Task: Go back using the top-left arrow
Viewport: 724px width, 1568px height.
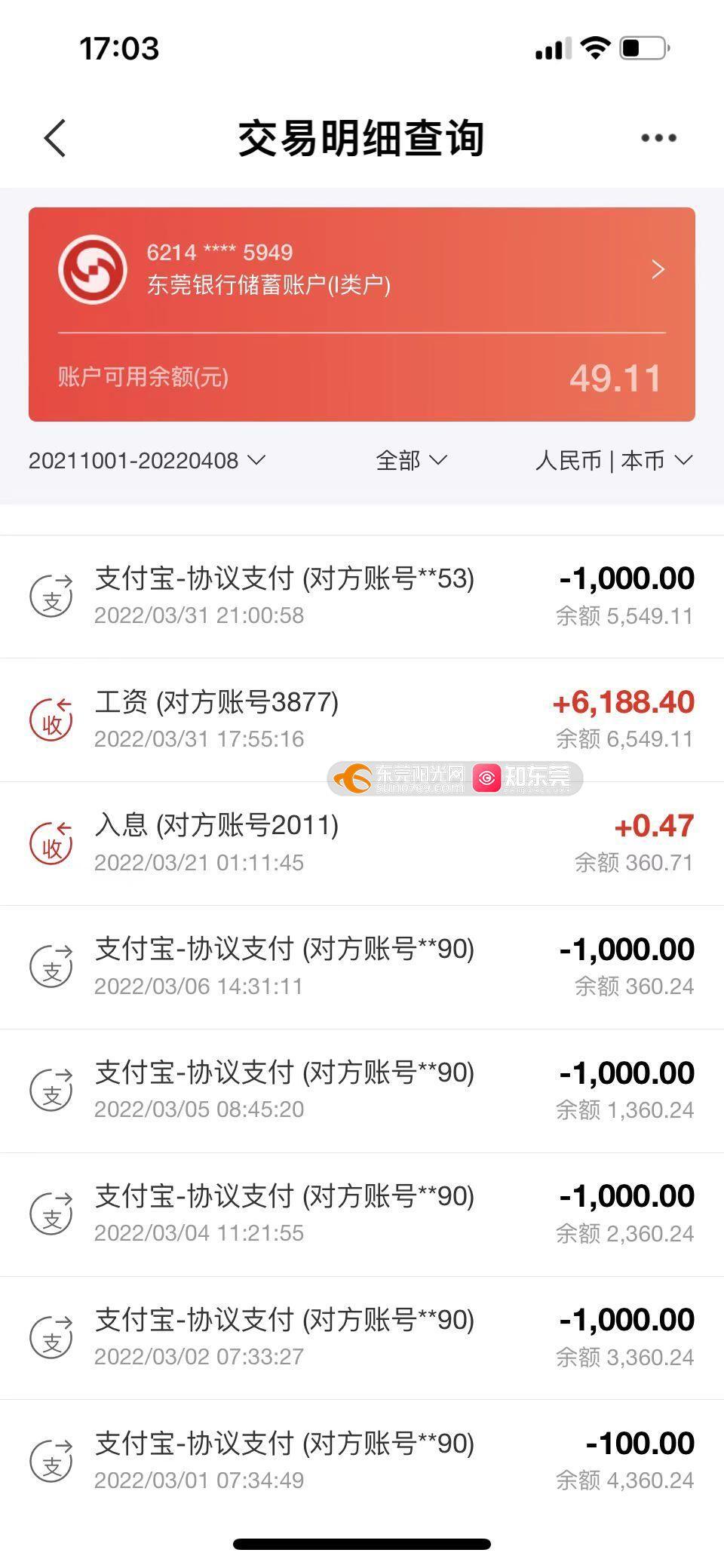Action: (55, 138)
